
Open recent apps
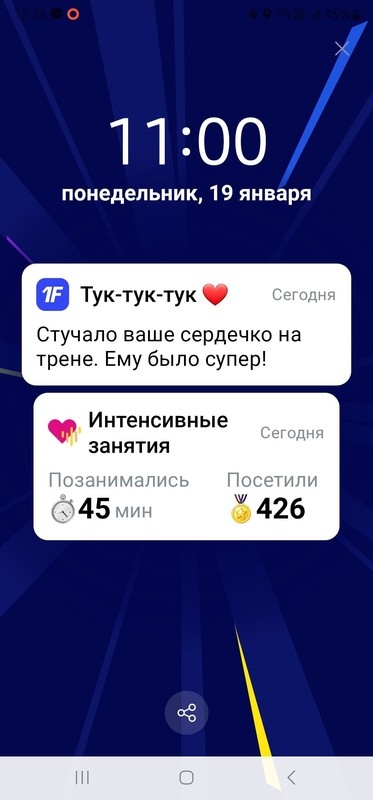82,778
